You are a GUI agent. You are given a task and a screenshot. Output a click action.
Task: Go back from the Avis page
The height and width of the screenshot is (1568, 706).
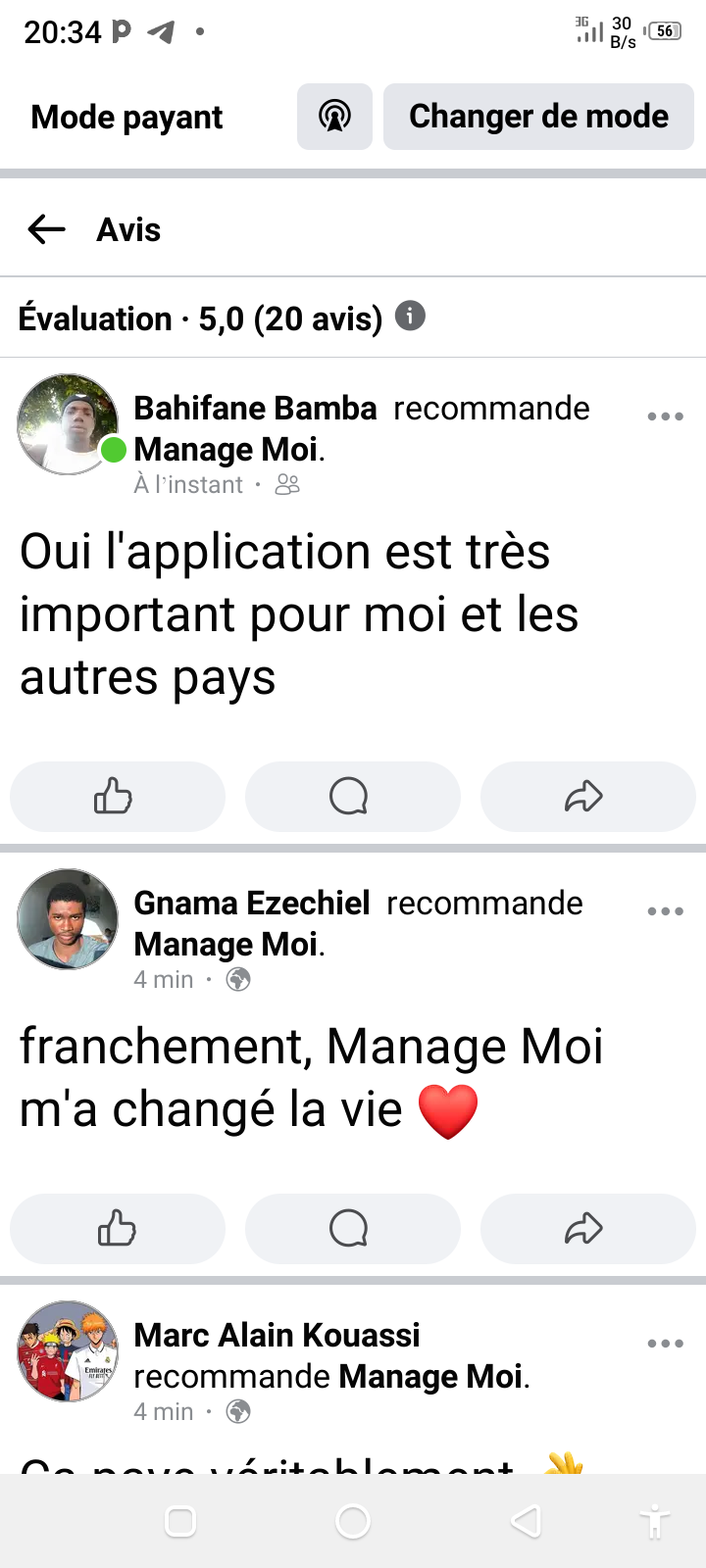pyautogui.click(x=46, y=229)
